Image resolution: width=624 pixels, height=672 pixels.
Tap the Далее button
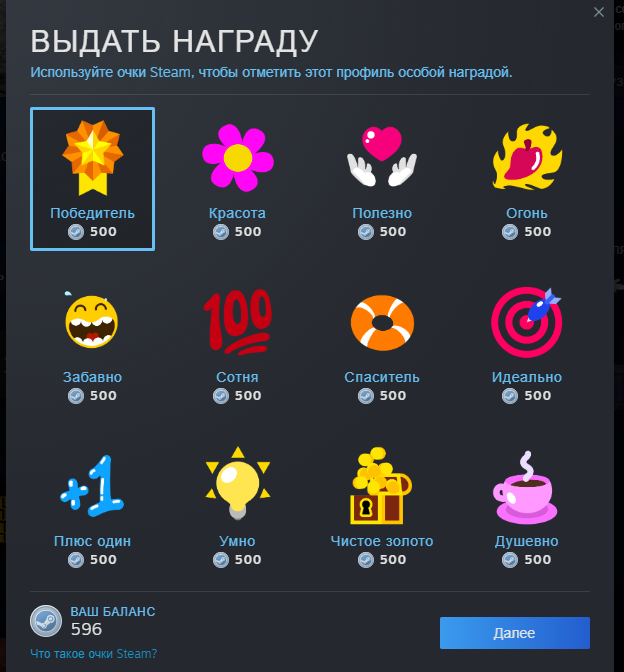[x=515, y=633]
